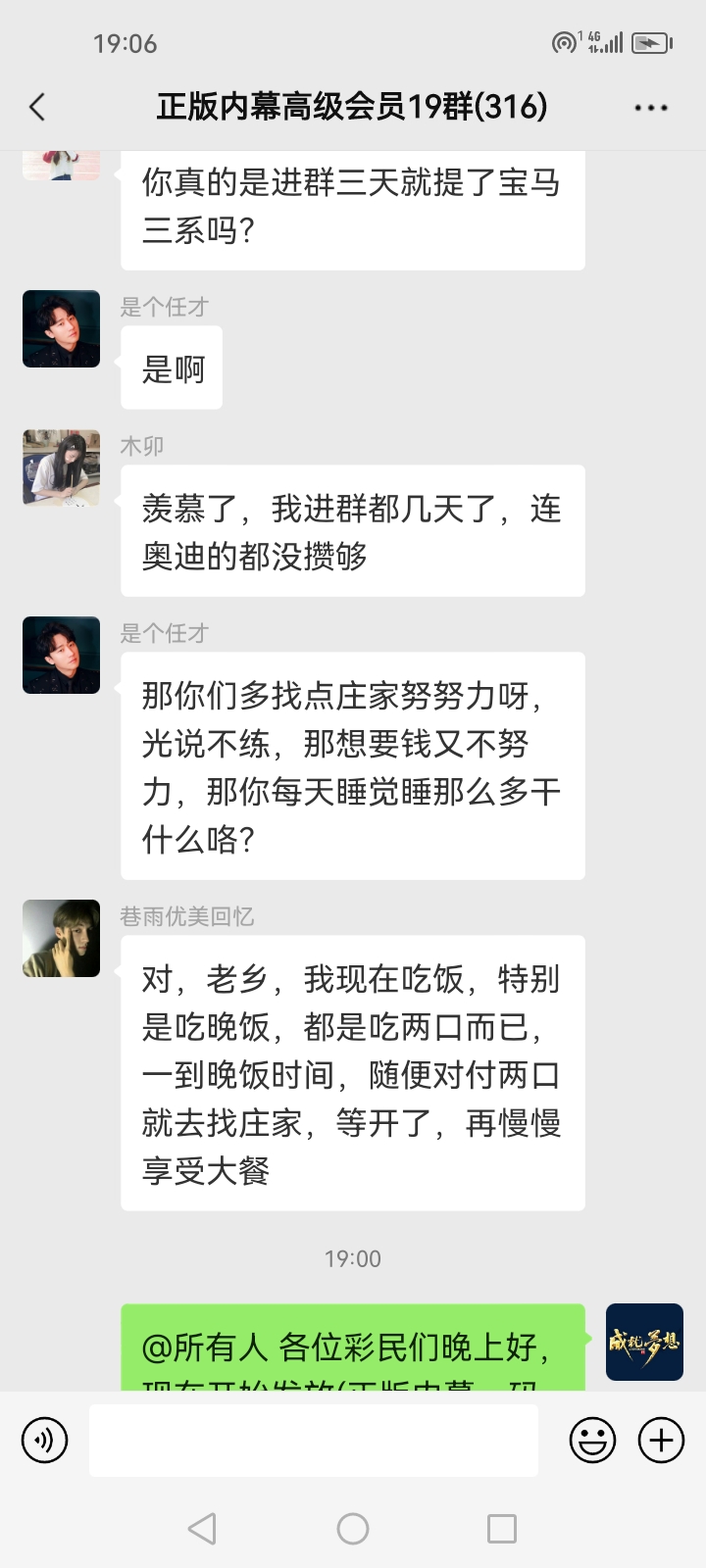This screenshot has height=1568, width=706.
Task: Open recent apps from the navigation bar
Action: (502, 1529)
